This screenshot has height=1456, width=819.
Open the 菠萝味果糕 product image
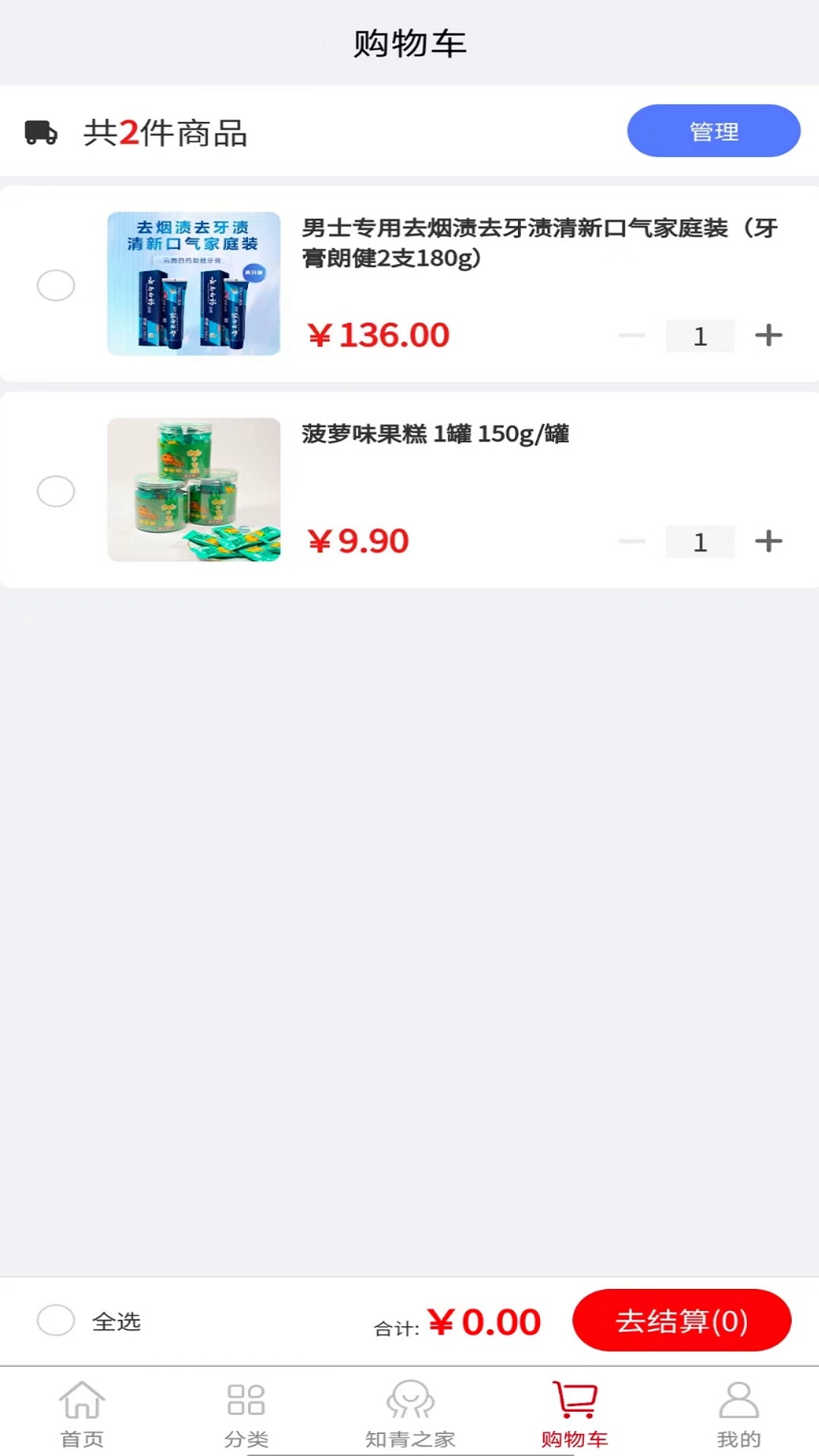[x=193, y=490]
